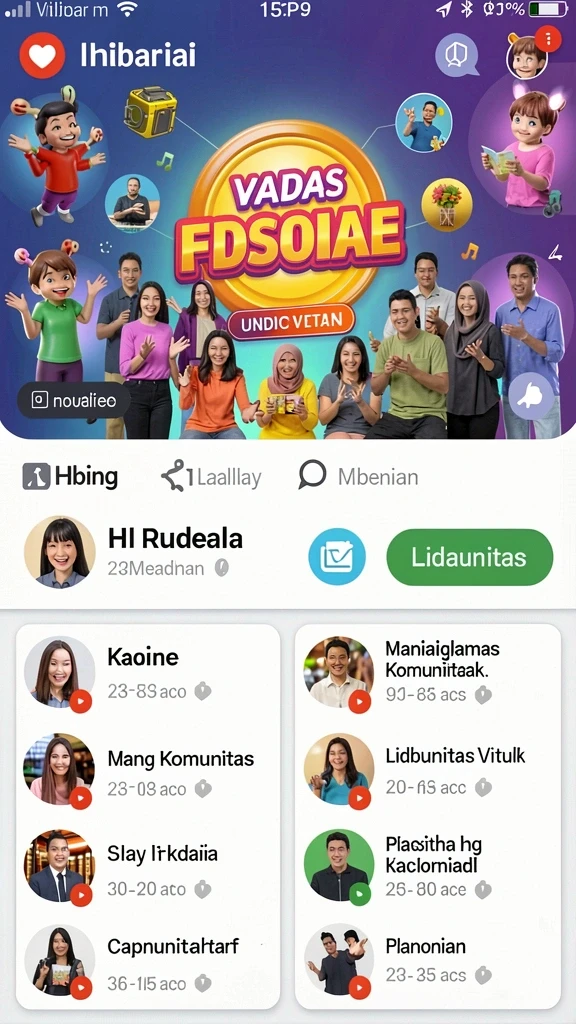
Task: Switch to the Hbing tab
Action: [x=71, y=477]
